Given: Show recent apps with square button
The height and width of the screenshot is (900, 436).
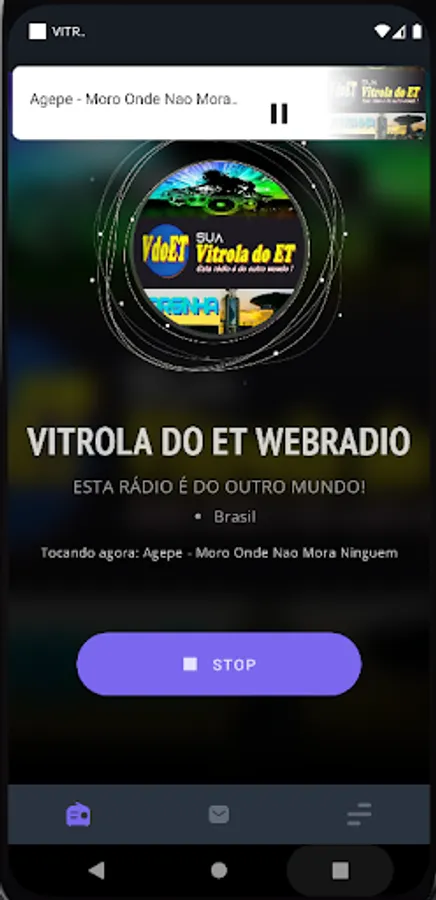Looking at the screenshot, I should tap(340, 871).
